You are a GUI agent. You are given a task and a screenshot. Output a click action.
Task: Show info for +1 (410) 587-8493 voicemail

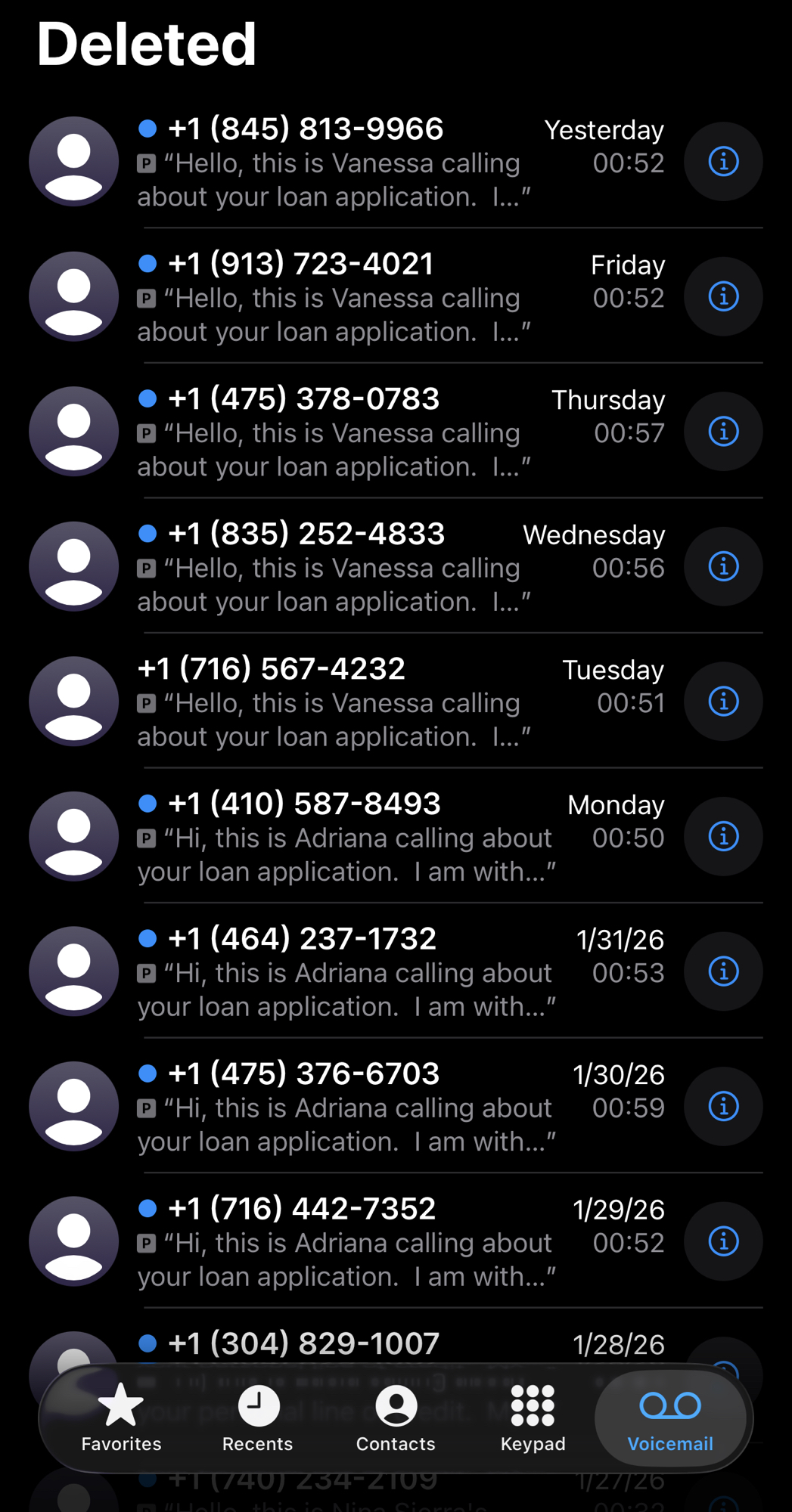pyautogui.click(x=723, y=837)
